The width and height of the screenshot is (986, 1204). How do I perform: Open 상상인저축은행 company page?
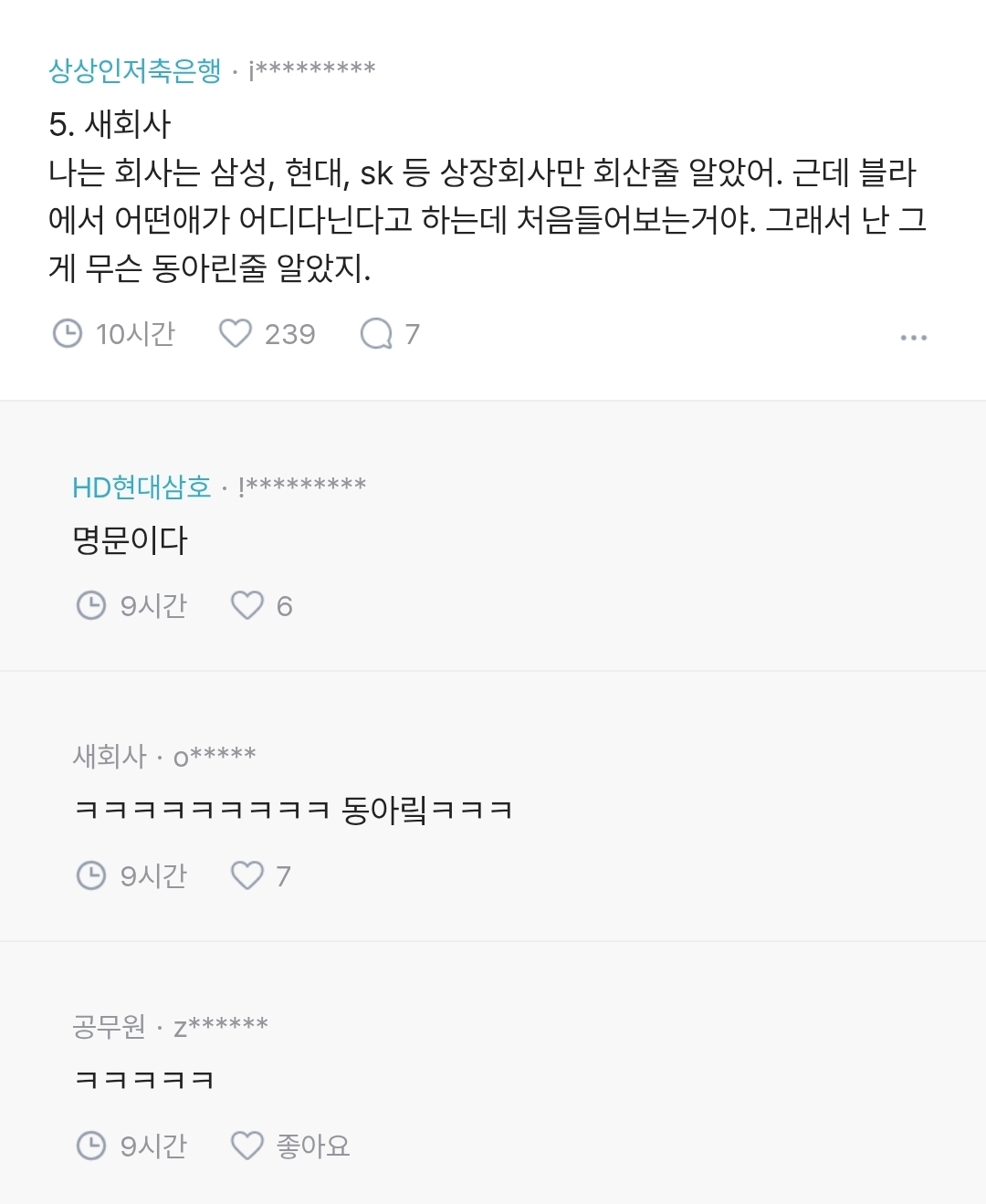tap(135, 70)
